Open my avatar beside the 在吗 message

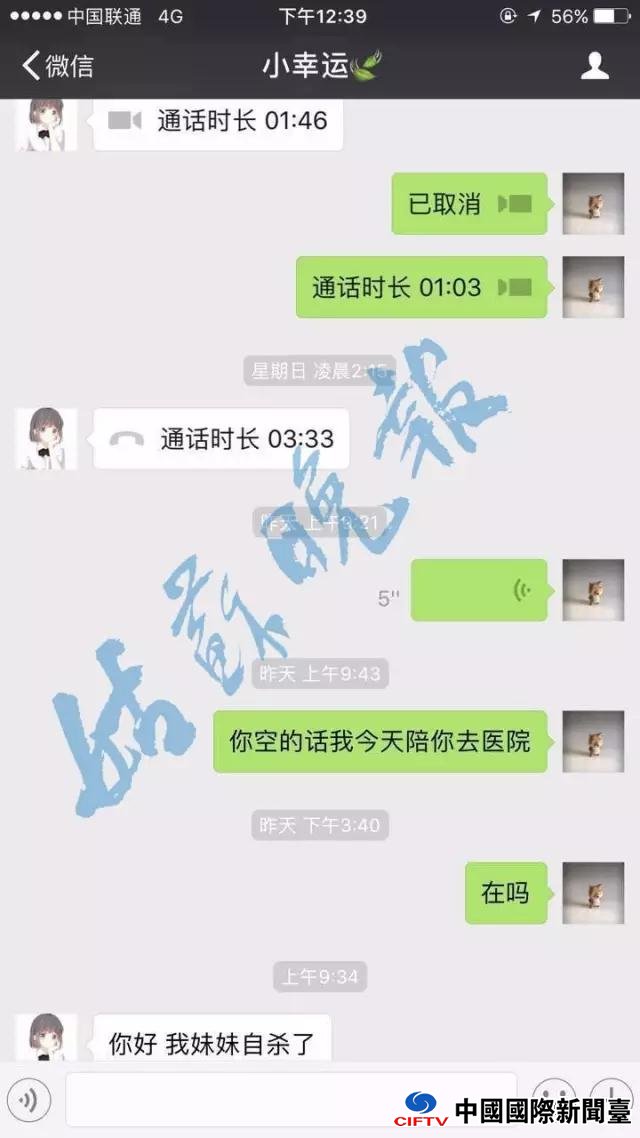pyautogui.click(x=593, y=893)
